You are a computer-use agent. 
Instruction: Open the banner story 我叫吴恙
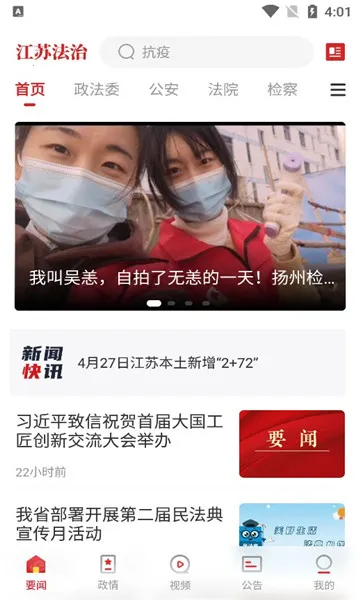[x=180, y=216]
